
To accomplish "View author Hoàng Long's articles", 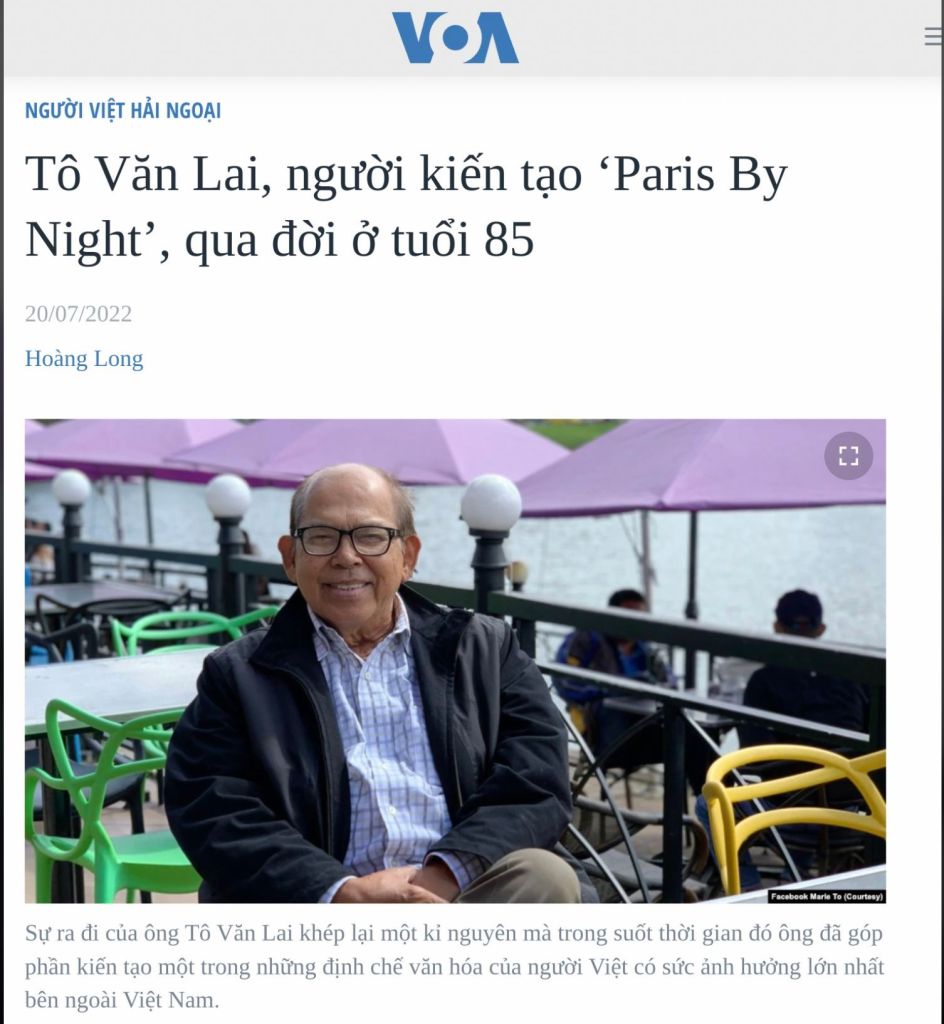I will [84, 359].
